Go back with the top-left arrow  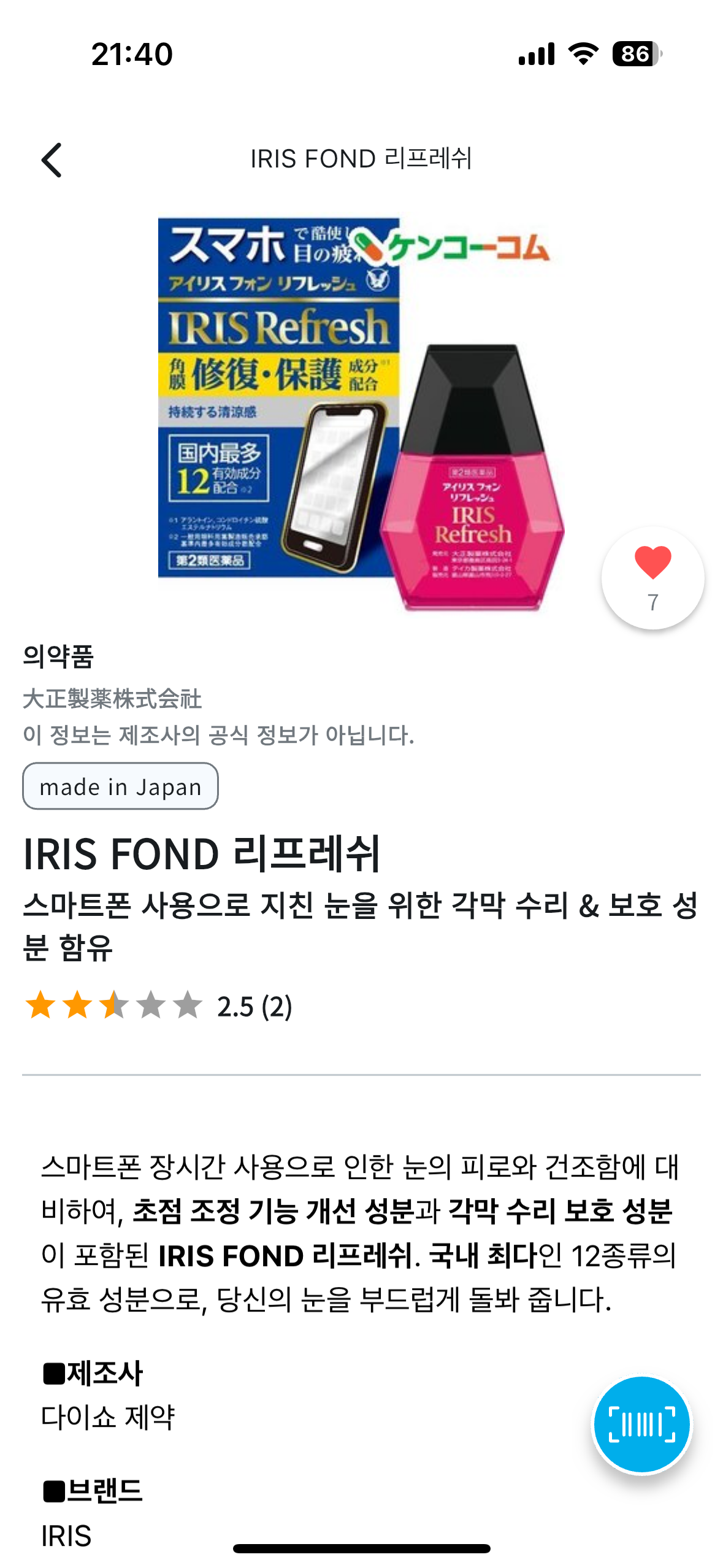pos(52,159)
